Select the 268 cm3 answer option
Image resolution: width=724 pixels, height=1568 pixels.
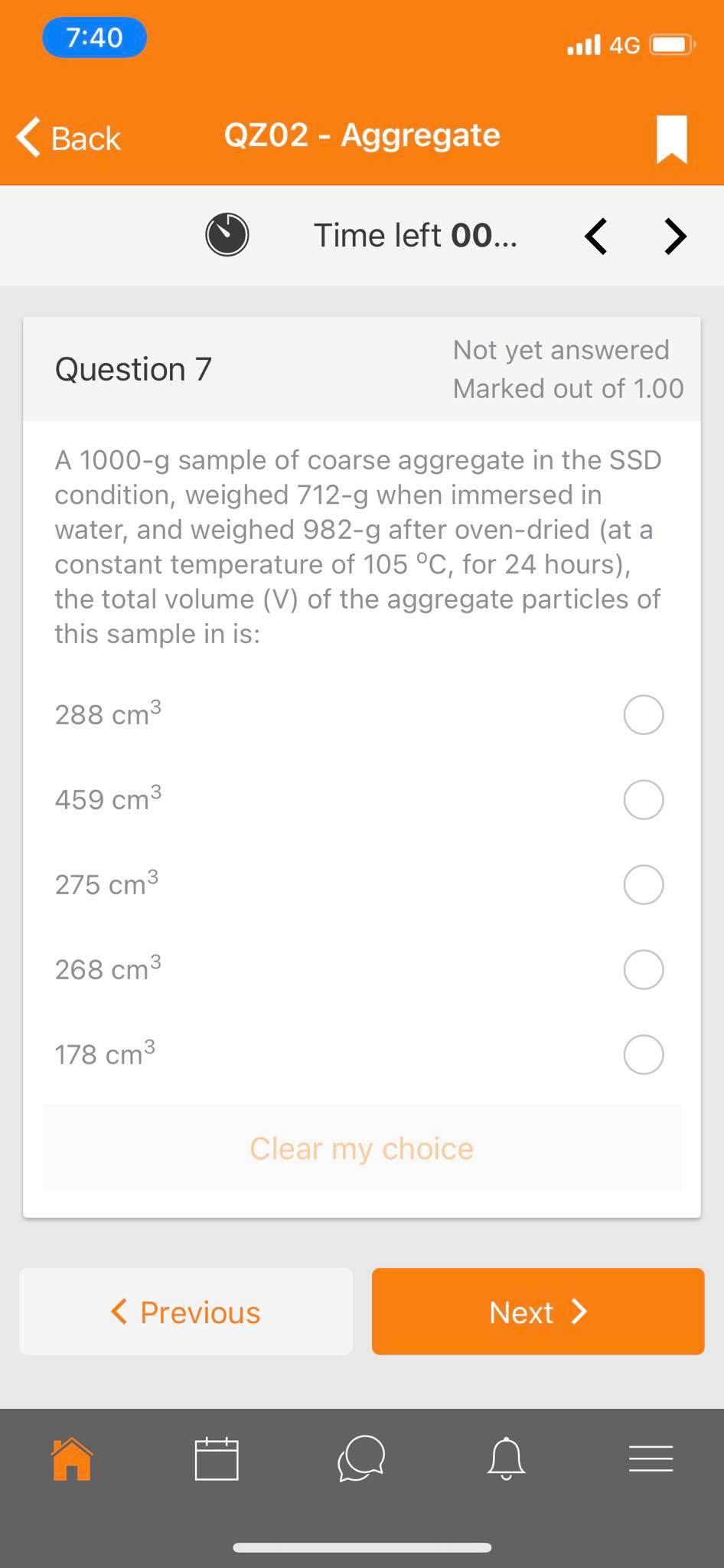[642, 969]
